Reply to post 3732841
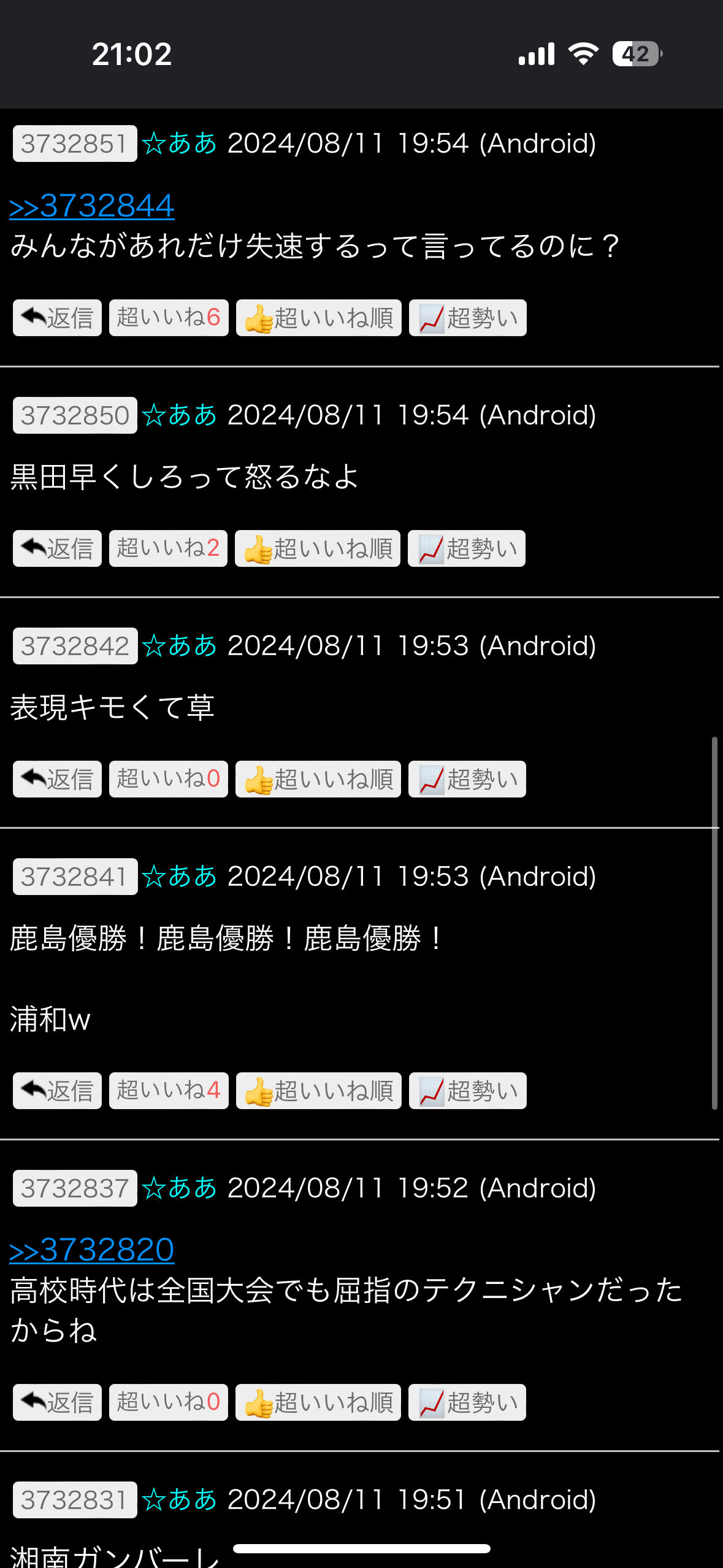Image resolution: width=723 pixels, height=1568 pixels. click(x=57, y=1091)
